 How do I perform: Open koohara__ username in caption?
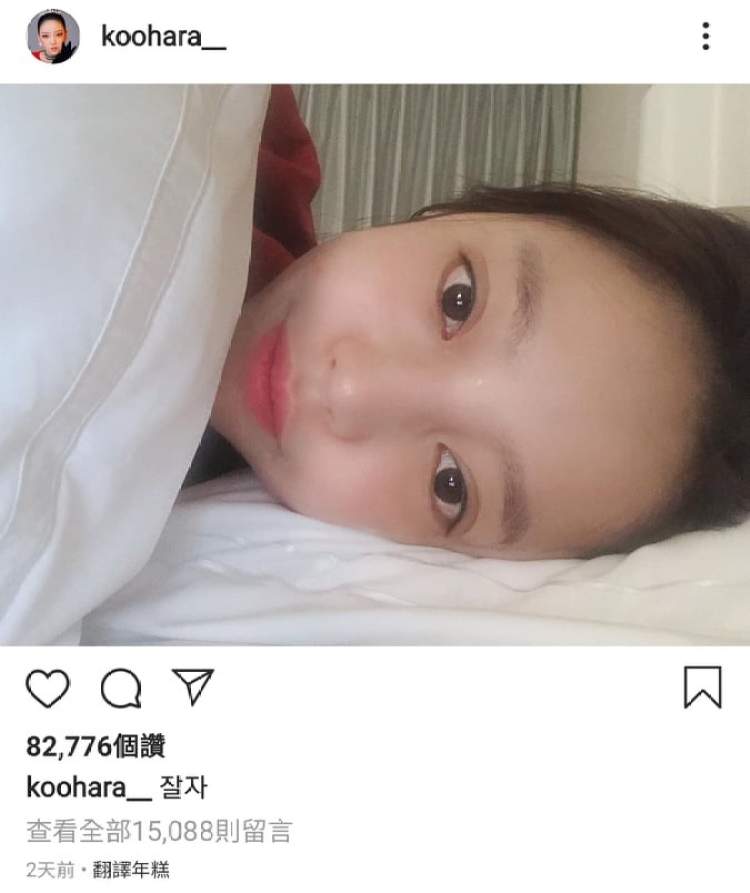[89, 787]
